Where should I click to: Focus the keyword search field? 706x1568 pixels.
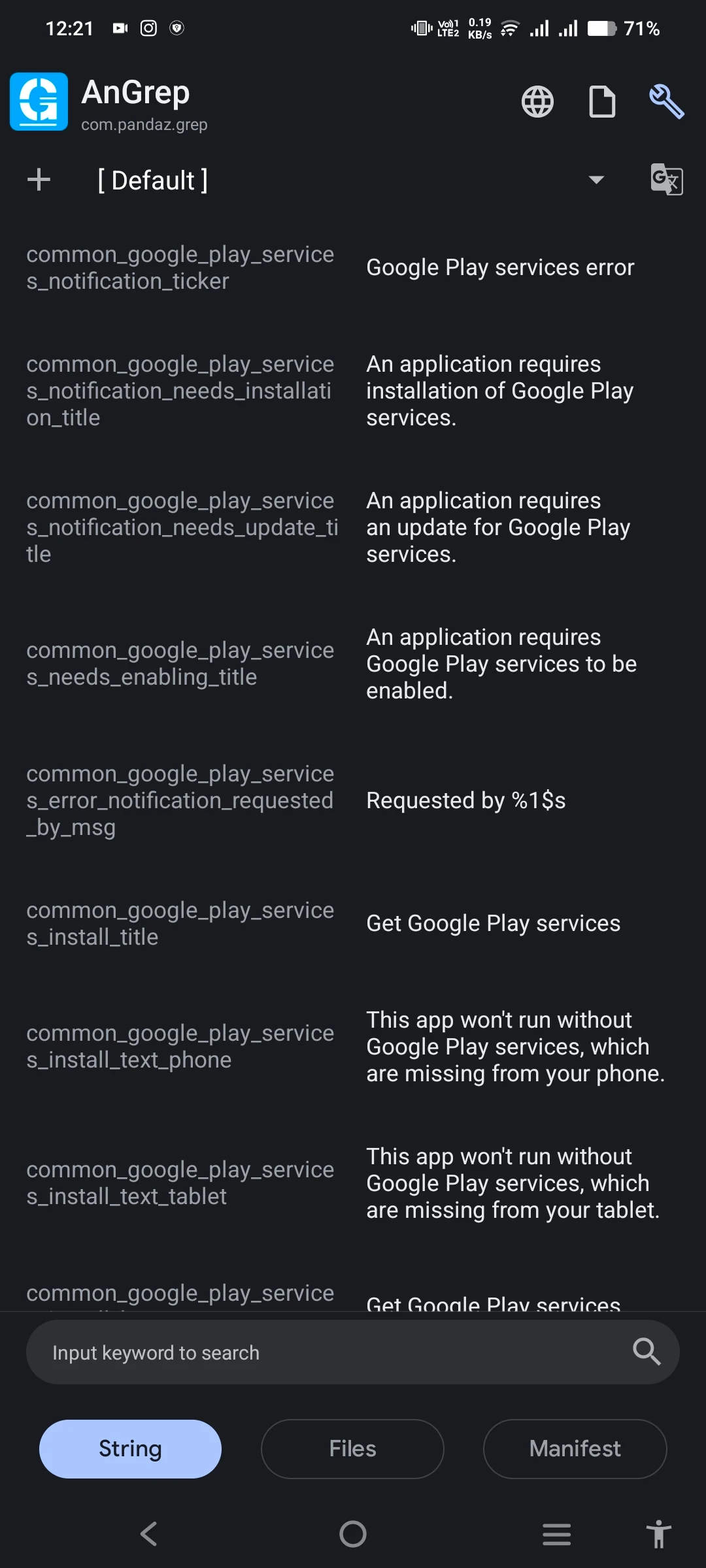click(x=327, y=1352)
